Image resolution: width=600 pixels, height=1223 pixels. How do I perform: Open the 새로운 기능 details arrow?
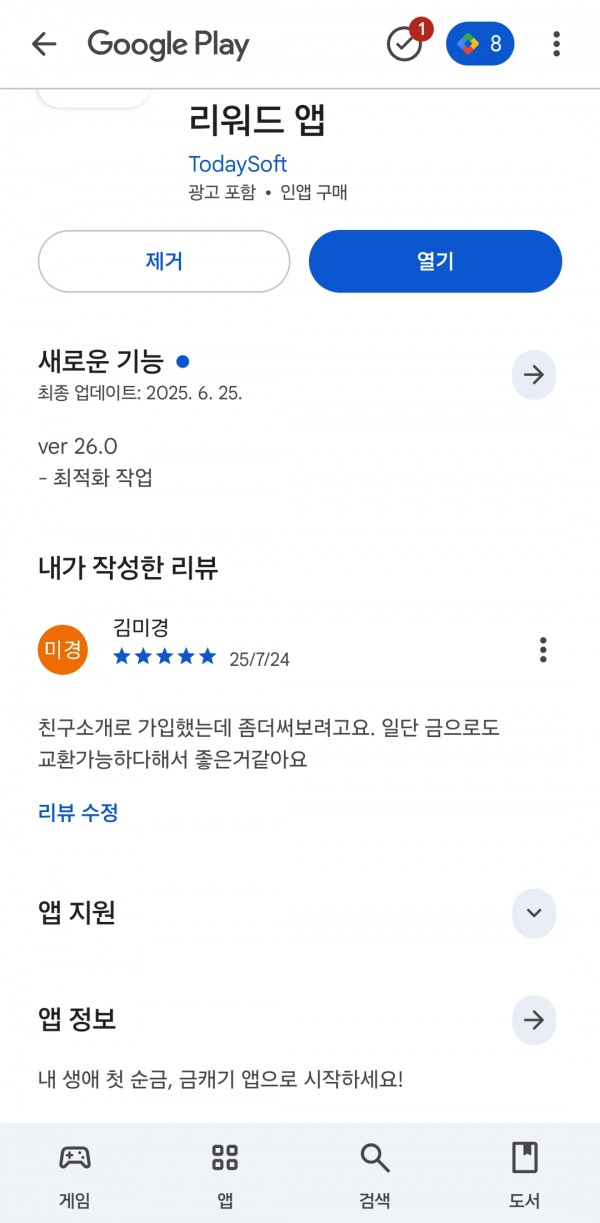[x=534, y=375]
